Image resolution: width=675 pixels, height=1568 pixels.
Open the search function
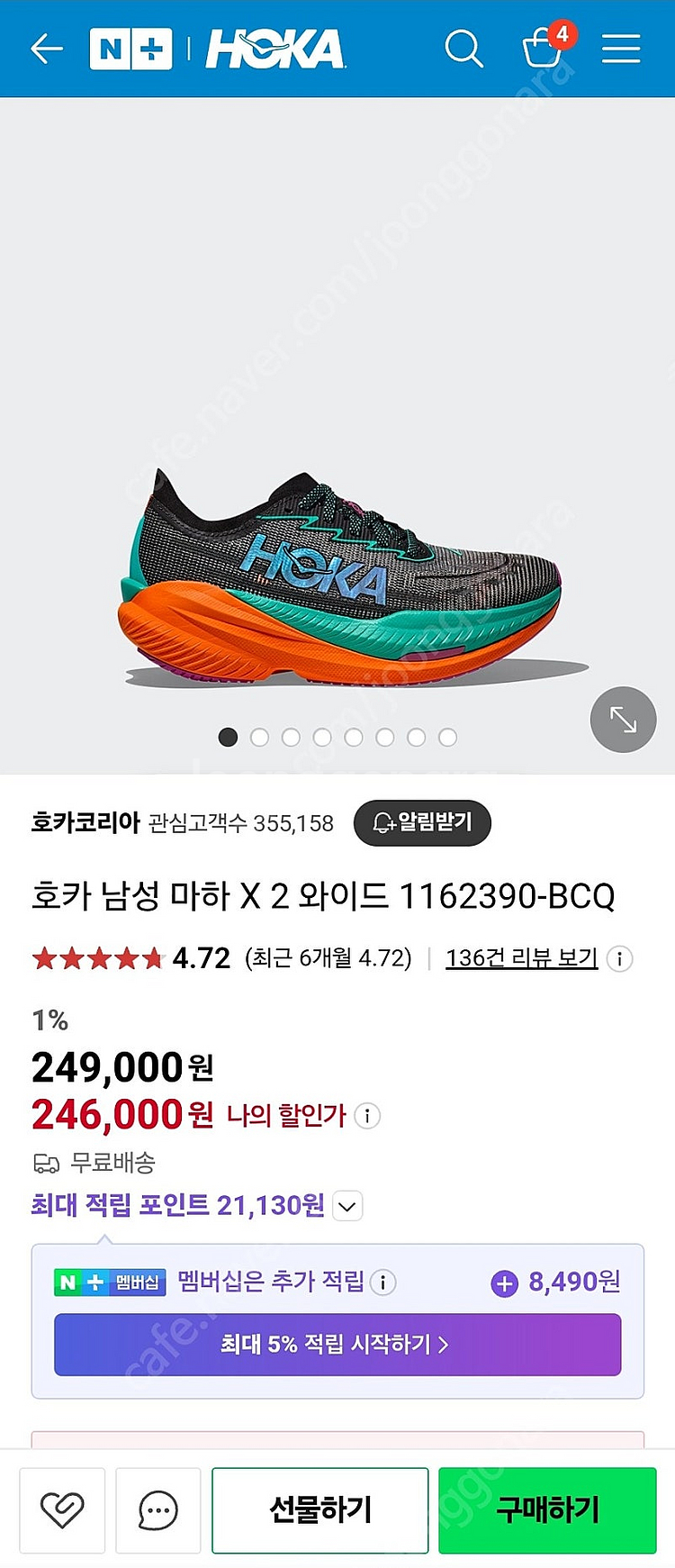coord(464,50)
